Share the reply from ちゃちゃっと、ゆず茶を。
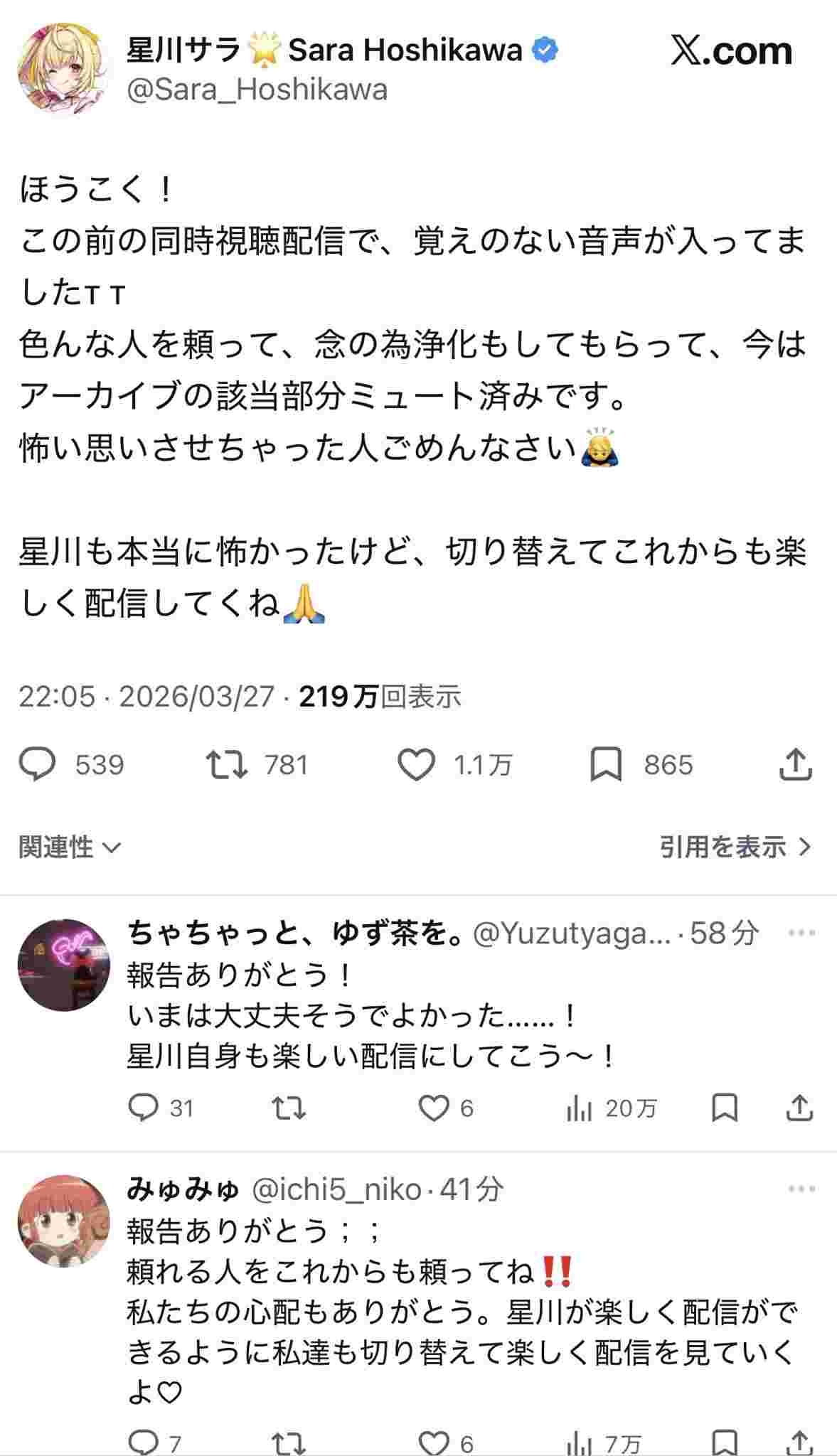This screenshot has height=1456, width=837. coord(799,1108)
